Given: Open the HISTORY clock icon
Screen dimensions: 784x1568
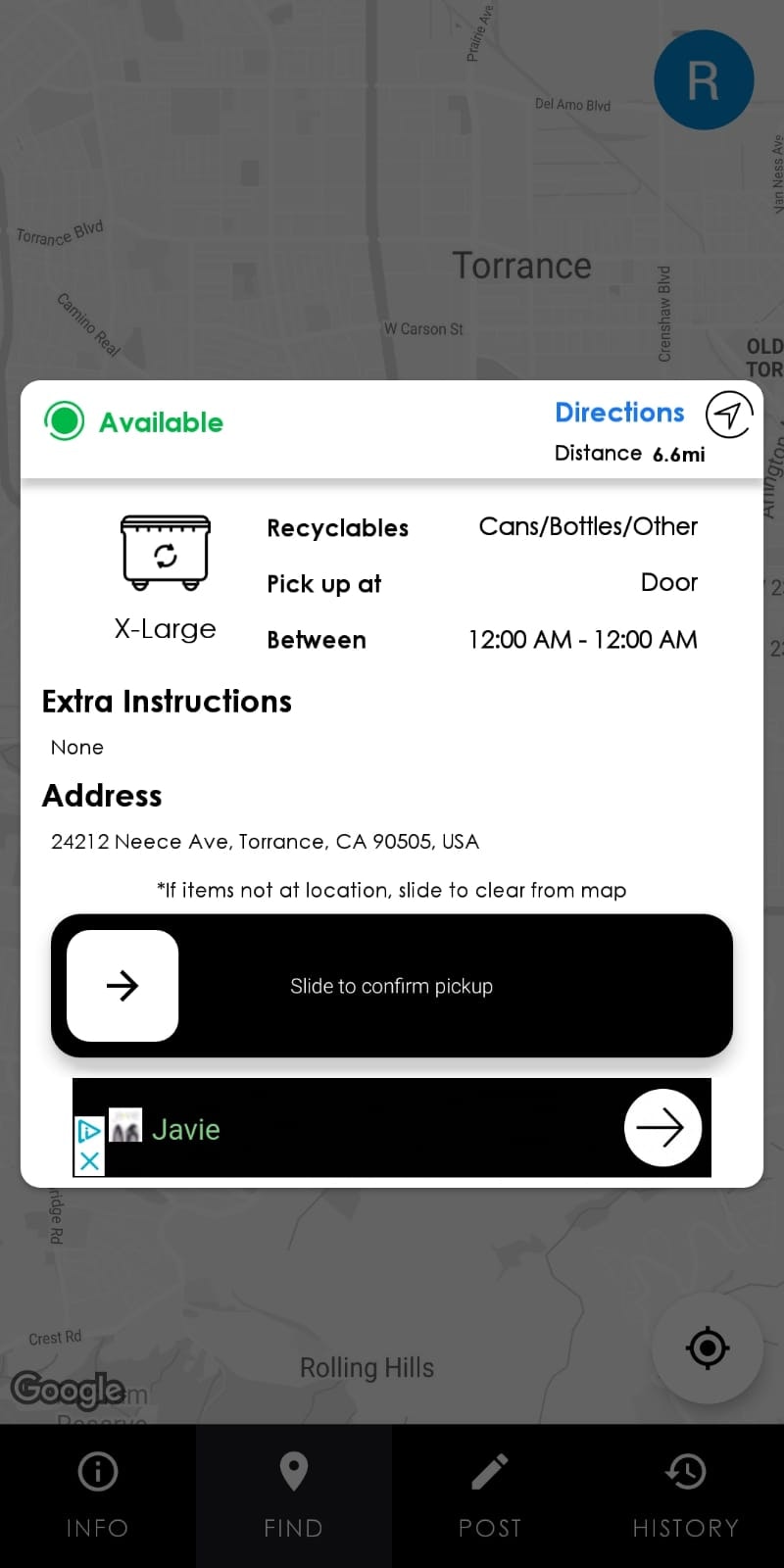Looking at the screenshot, I should tap(685, 1471).
